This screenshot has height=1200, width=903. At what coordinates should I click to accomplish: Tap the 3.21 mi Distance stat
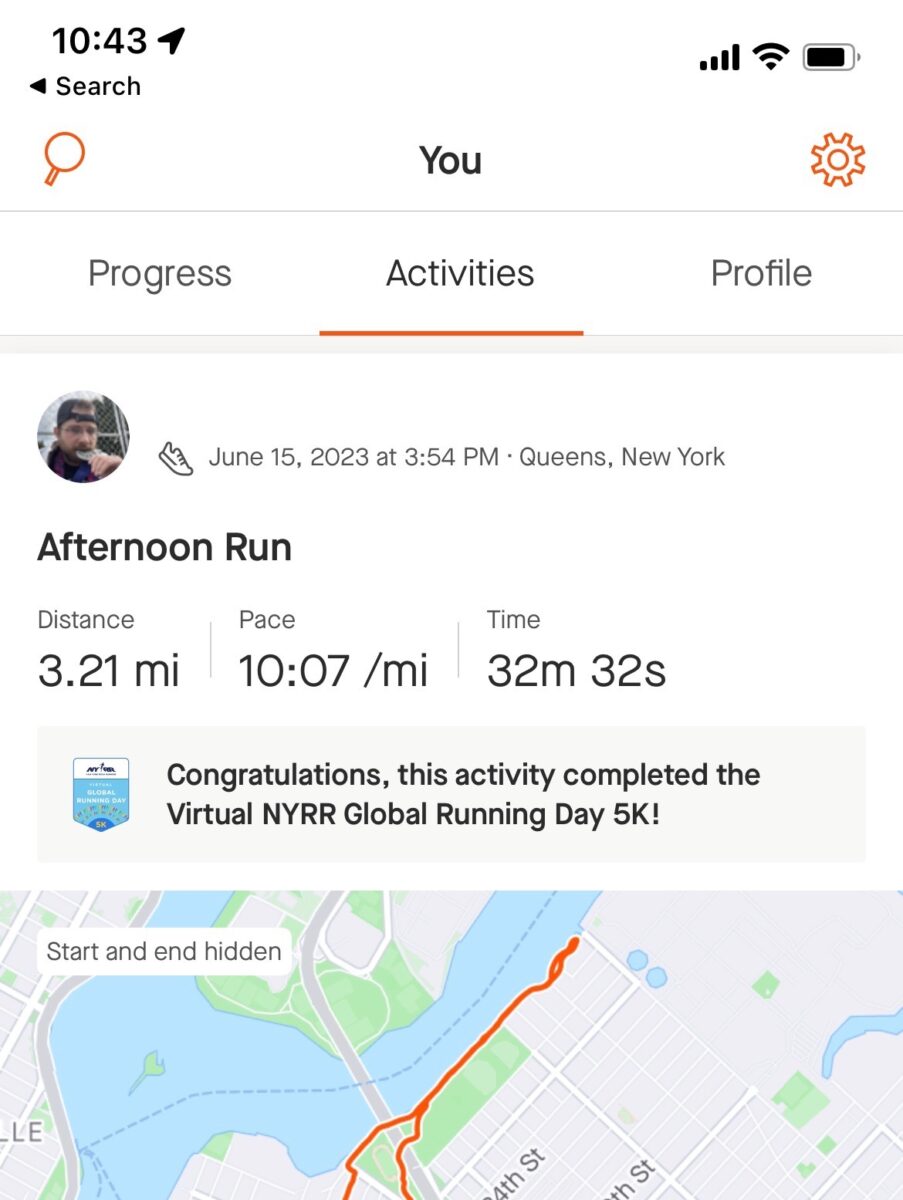pyautogui.click(x=108, y=670)
